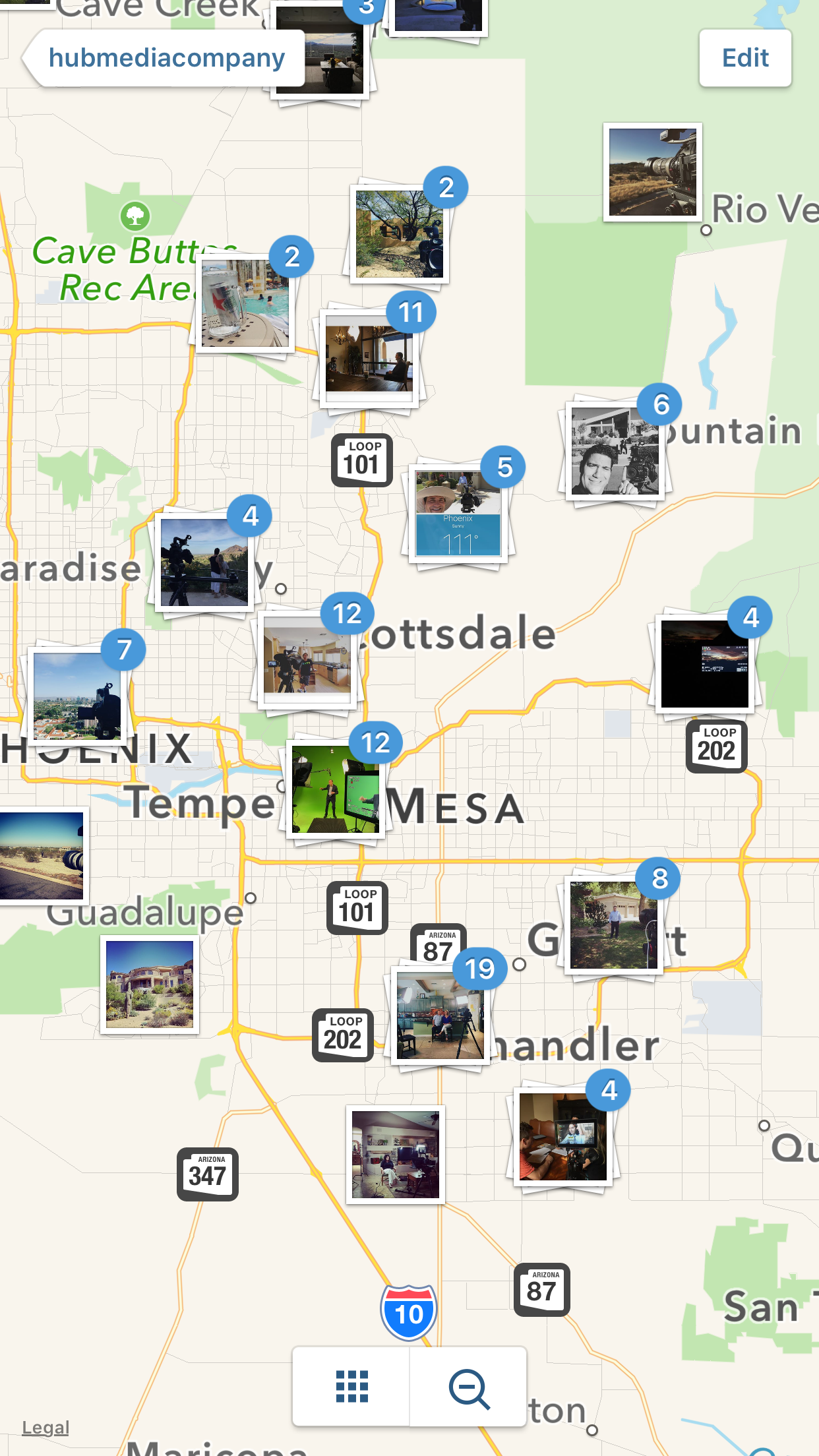Open the 4-photo tablet viewing stack near Chandler

pos(564,1137)
